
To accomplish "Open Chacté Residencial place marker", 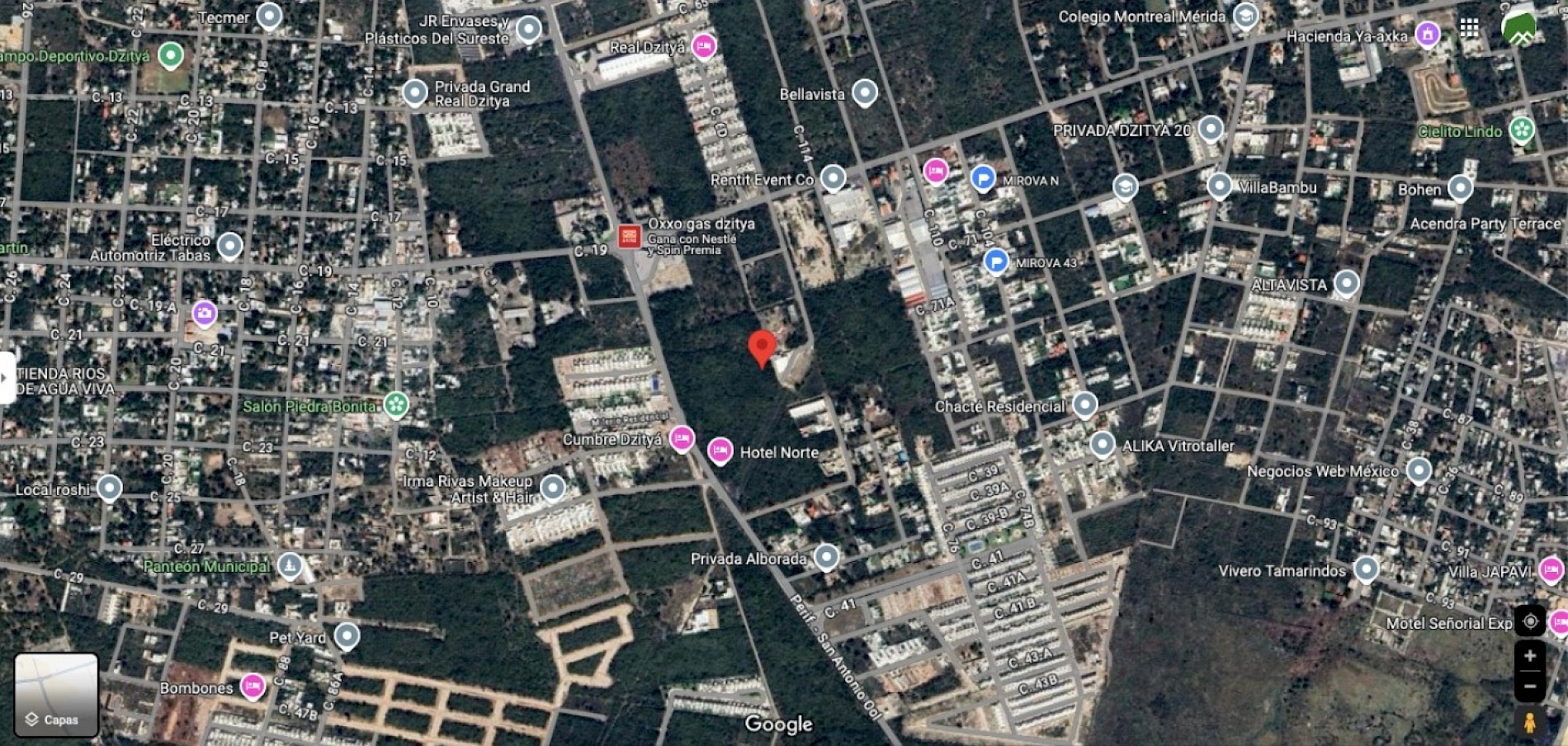I will [1084, 404].
